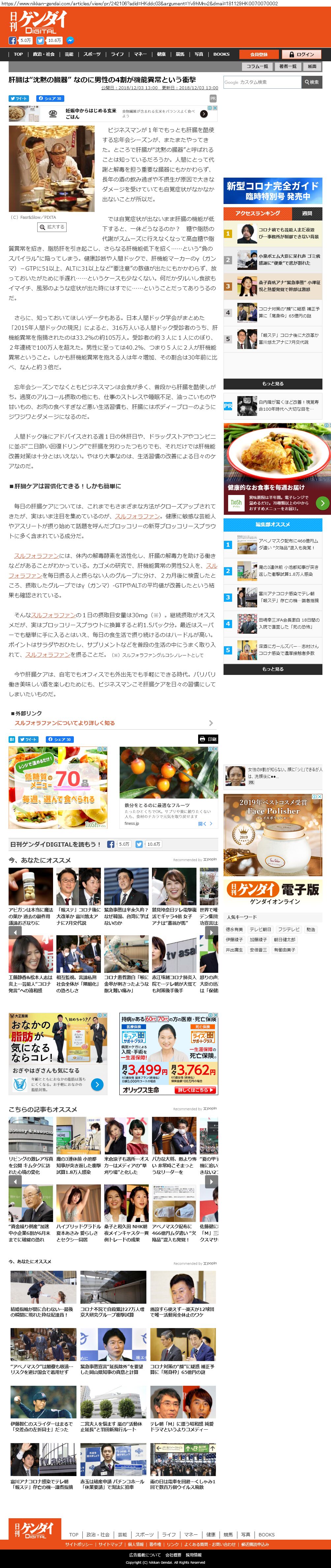This screenshot has width=331, height=1568.
Task: Open スルフォラファンについてより詳しく知る link
Action: 65,723
